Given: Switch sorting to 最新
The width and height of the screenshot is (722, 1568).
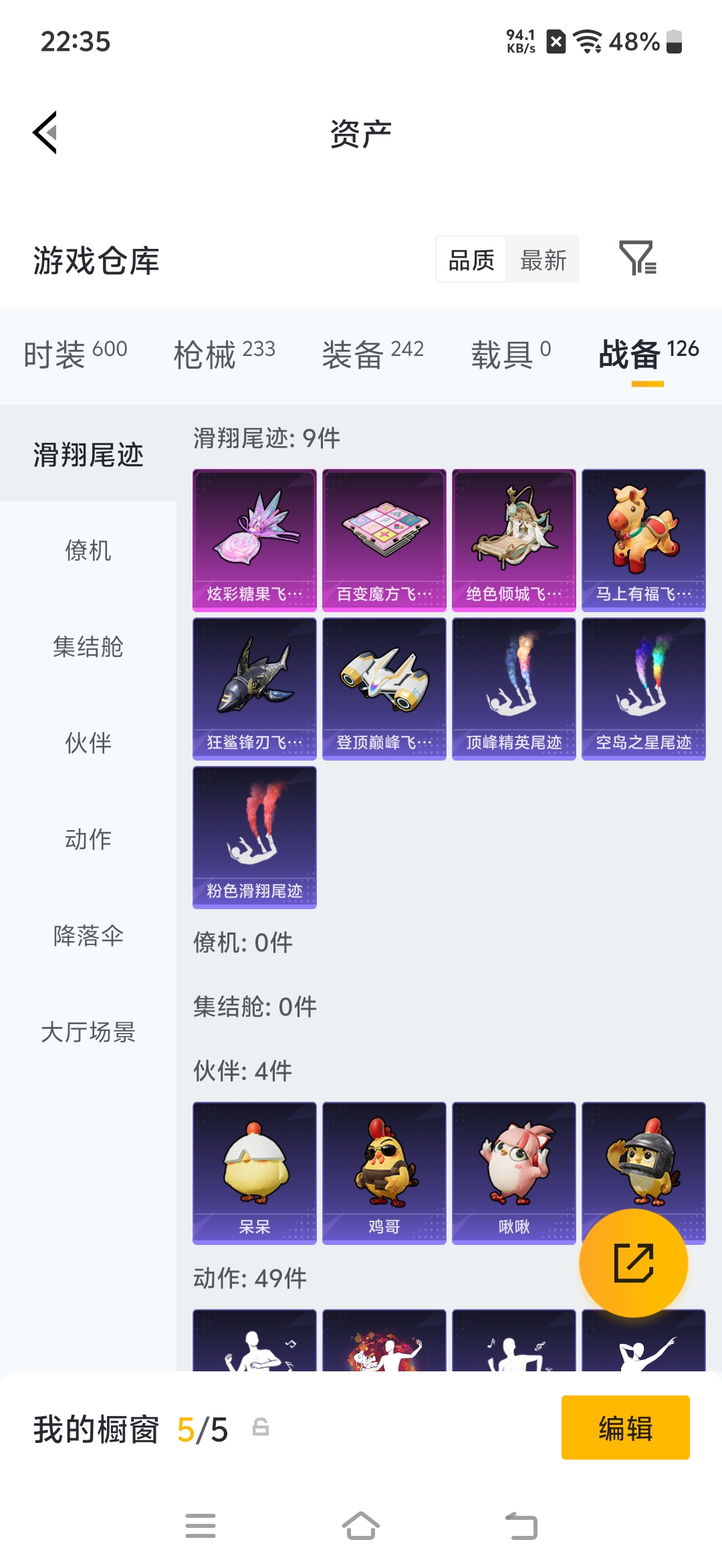Looking at the screenshot, I should pyautogui.click(x=543, y=260).
